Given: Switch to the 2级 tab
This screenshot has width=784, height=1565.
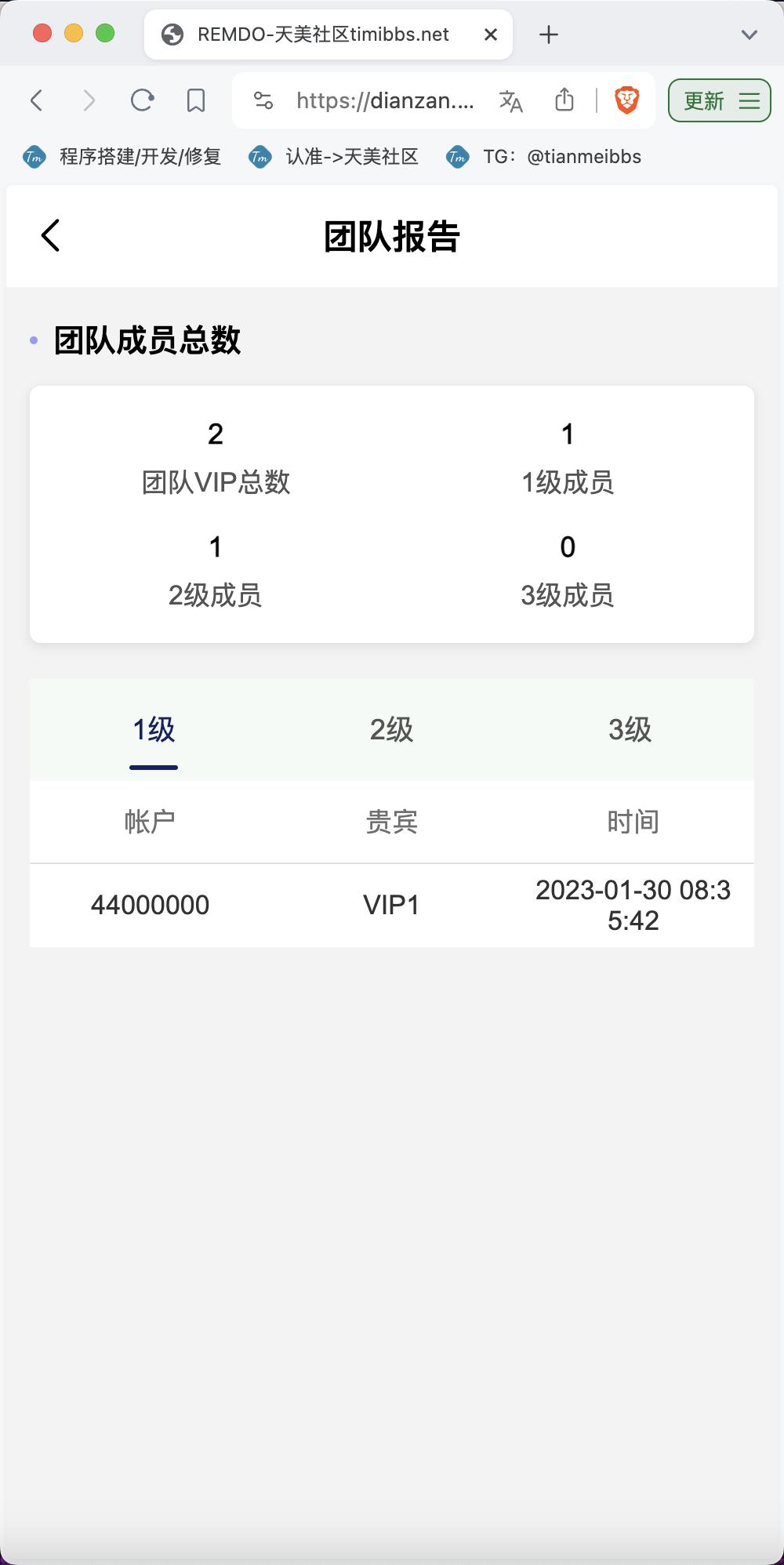Looking at the screenshot, I should point(391,730).
